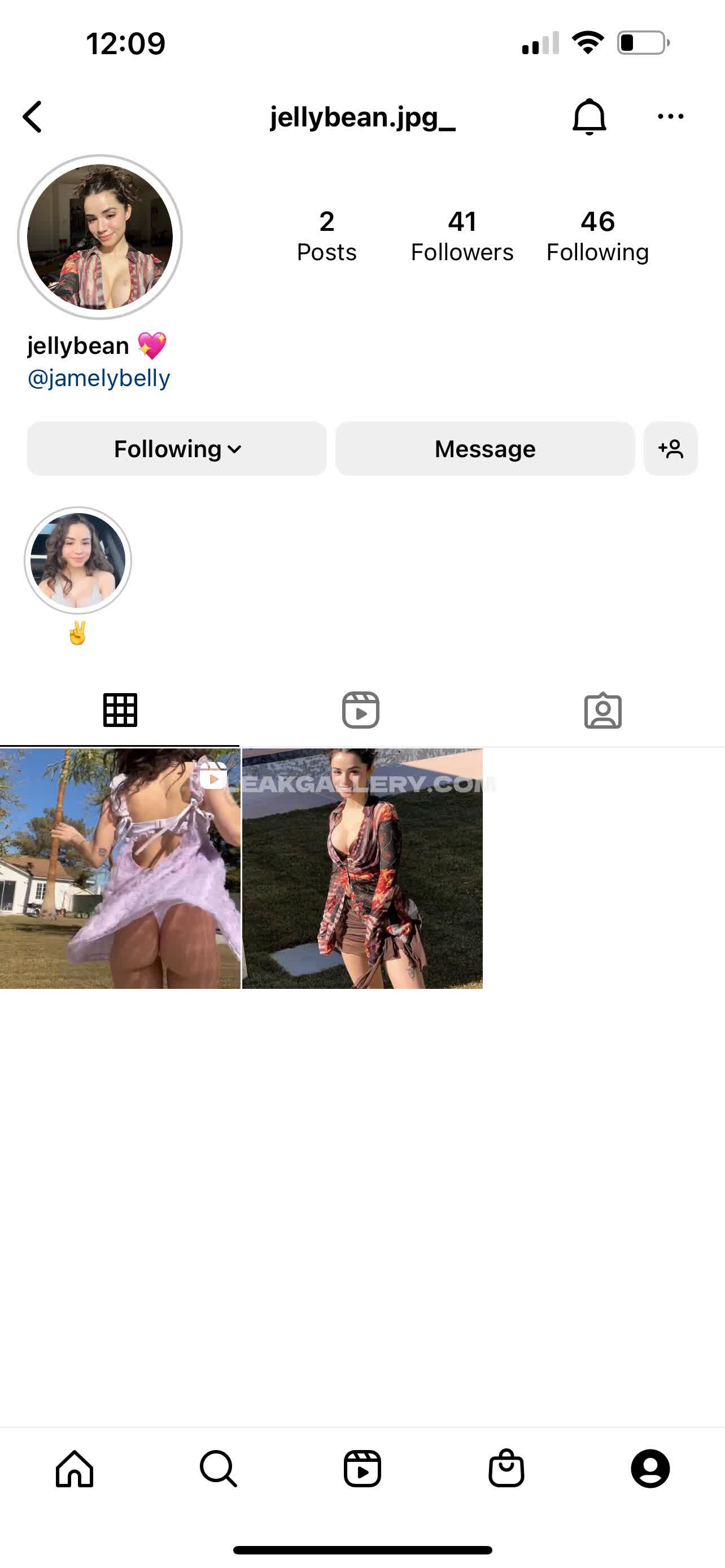Switch to the Reels tab on profile

(x=361, y=709)
